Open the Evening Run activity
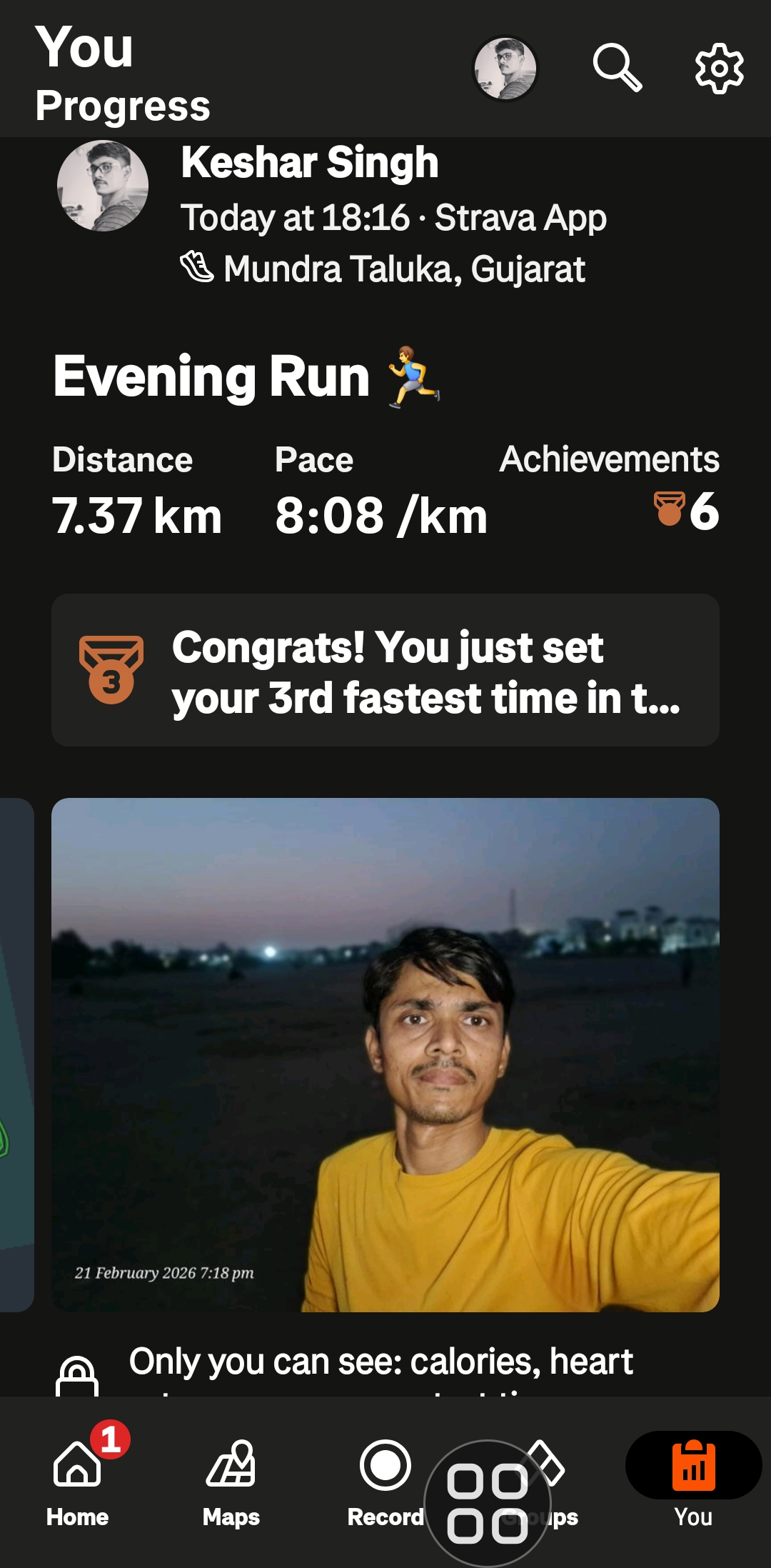The image size is (771, 1568). [x=211, y=376]
